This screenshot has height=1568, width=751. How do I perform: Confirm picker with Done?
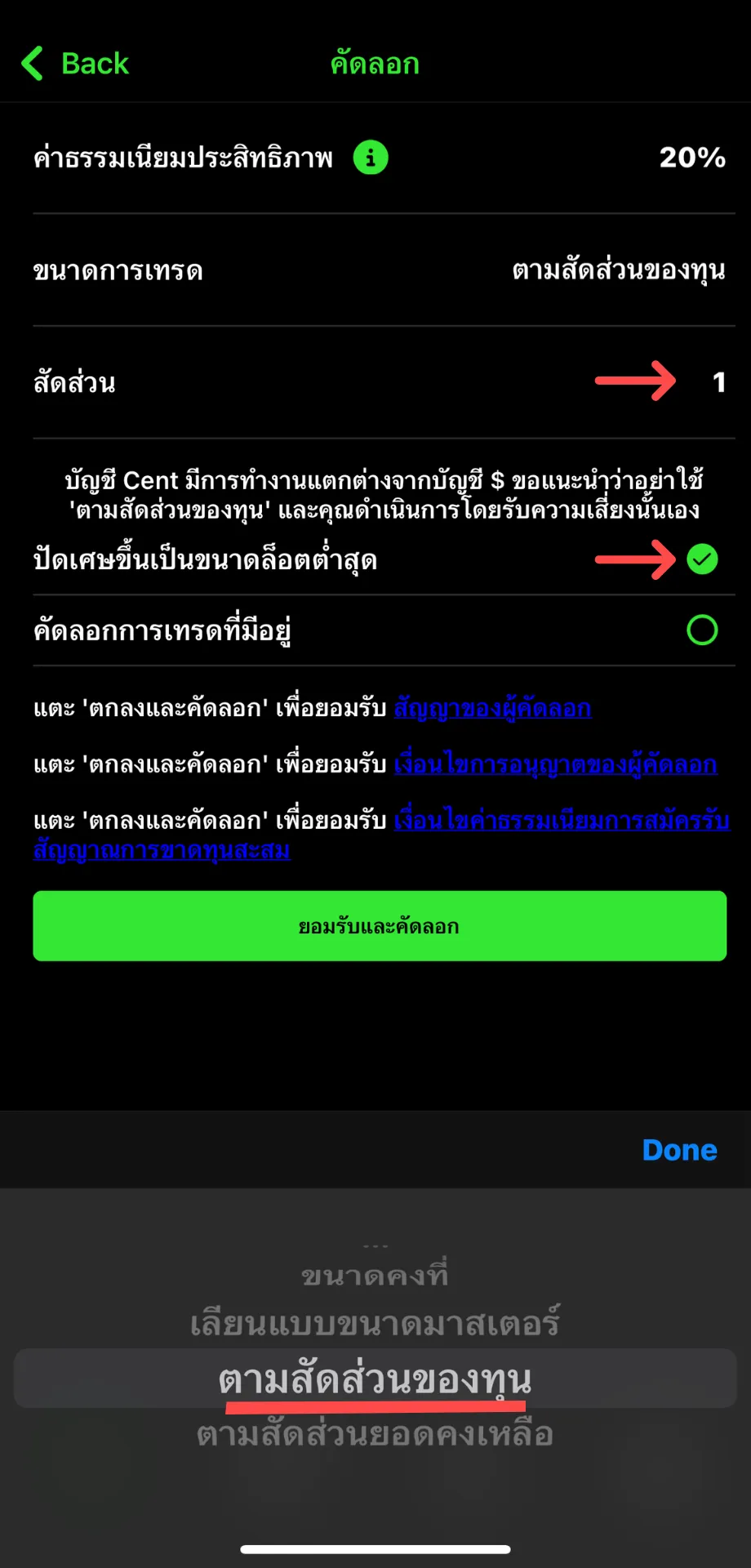[x=679, y=1150]
